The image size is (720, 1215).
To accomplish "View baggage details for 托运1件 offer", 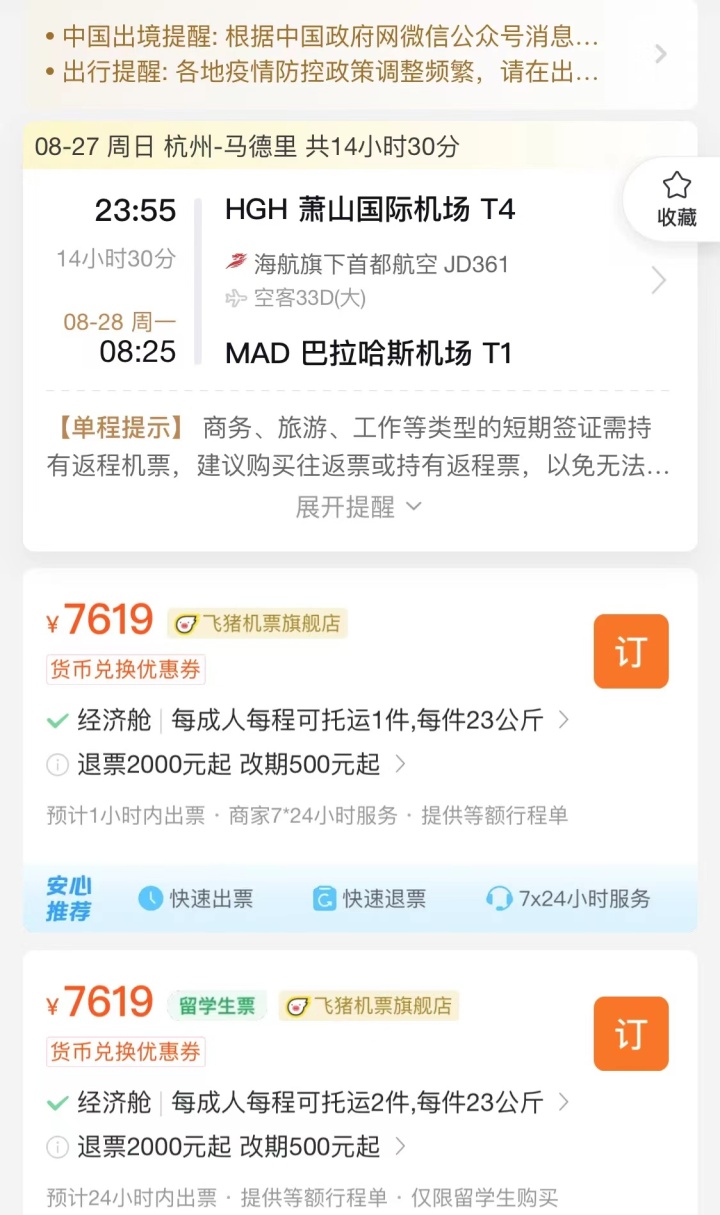I will 309,719.
